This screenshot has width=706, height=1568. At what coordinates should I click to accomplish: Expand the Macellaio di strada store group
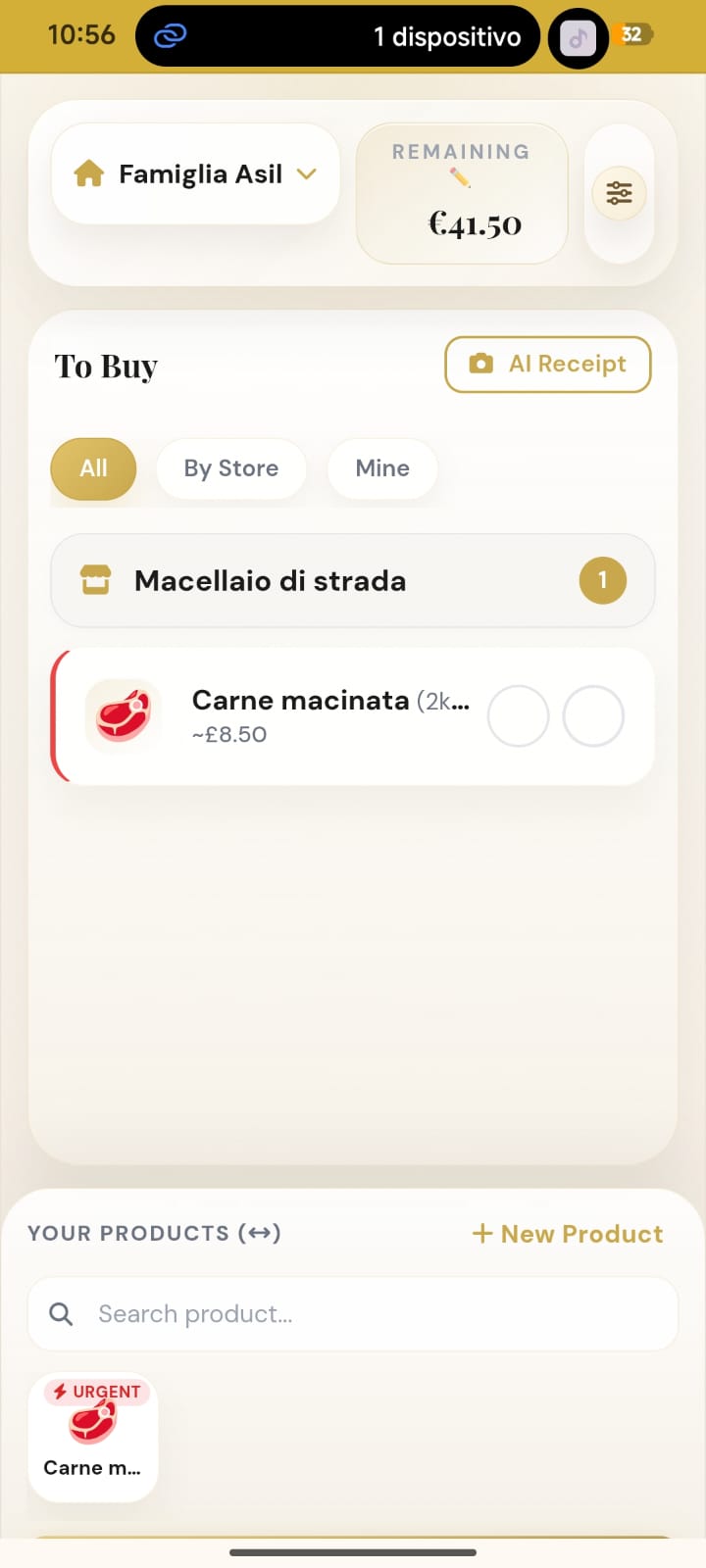coord(353,580)
